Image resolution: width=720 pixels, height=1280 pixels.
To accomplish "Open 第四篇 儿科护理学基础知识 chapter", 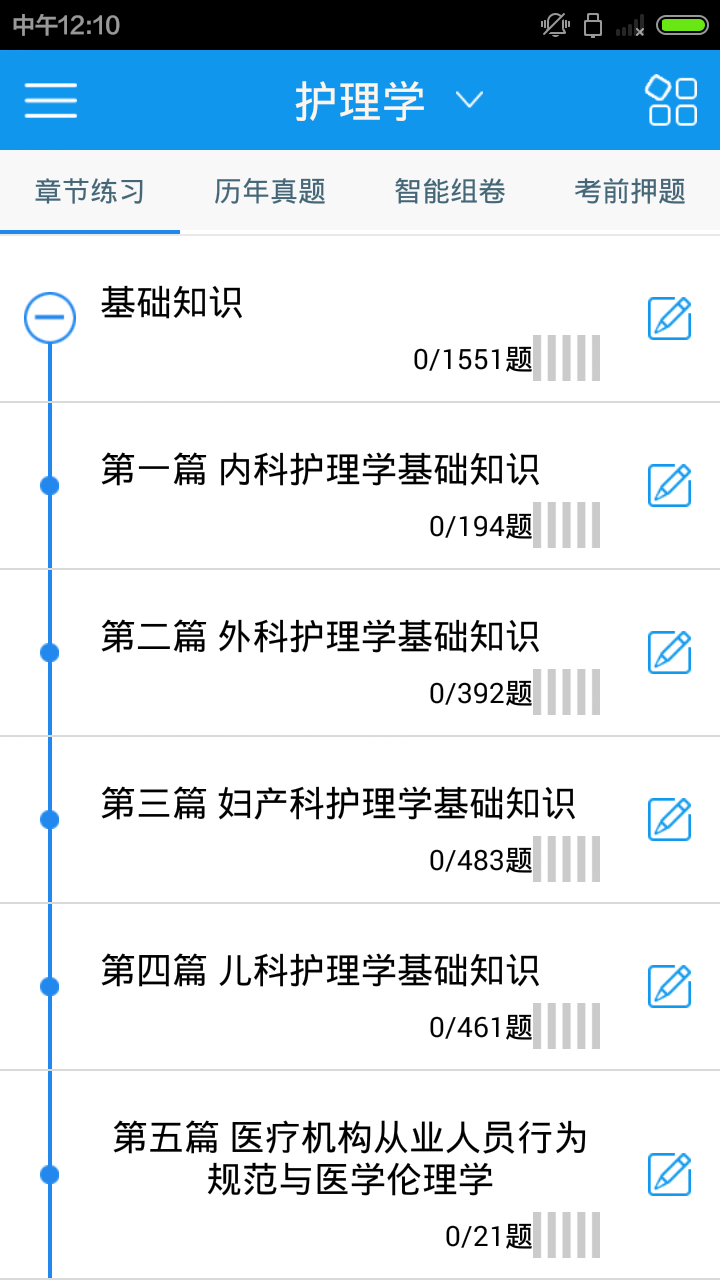I will click(x=320, y=970).
